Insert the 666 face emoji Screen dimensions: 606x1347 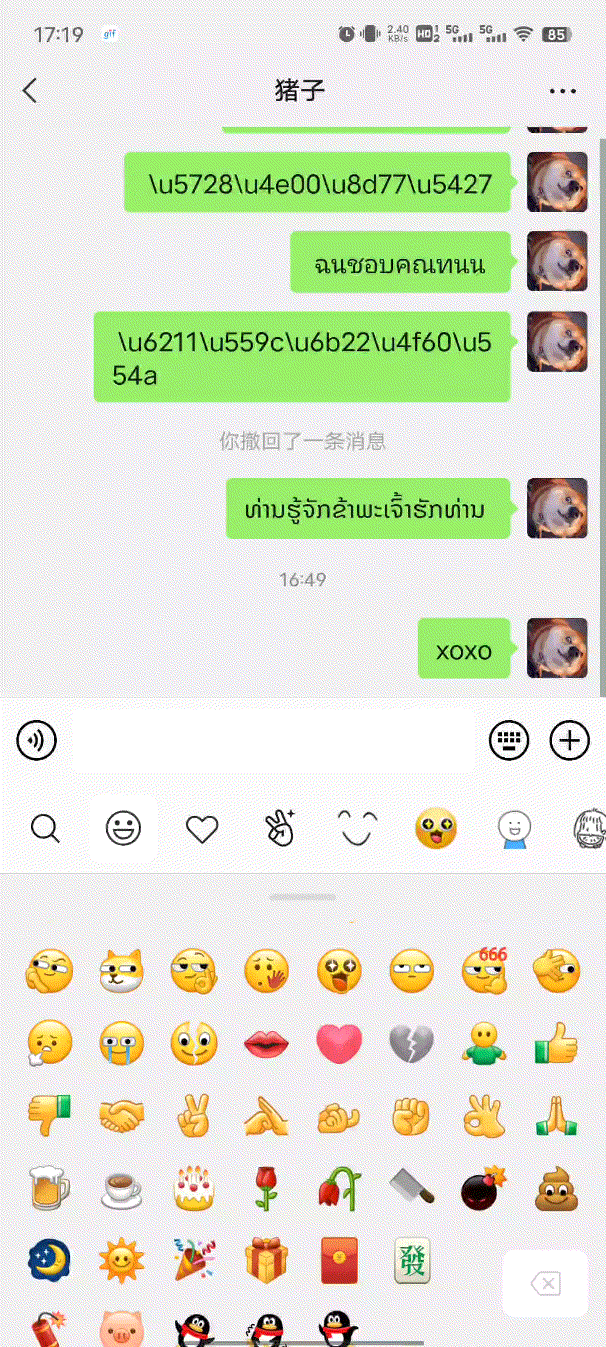[484, 970]
